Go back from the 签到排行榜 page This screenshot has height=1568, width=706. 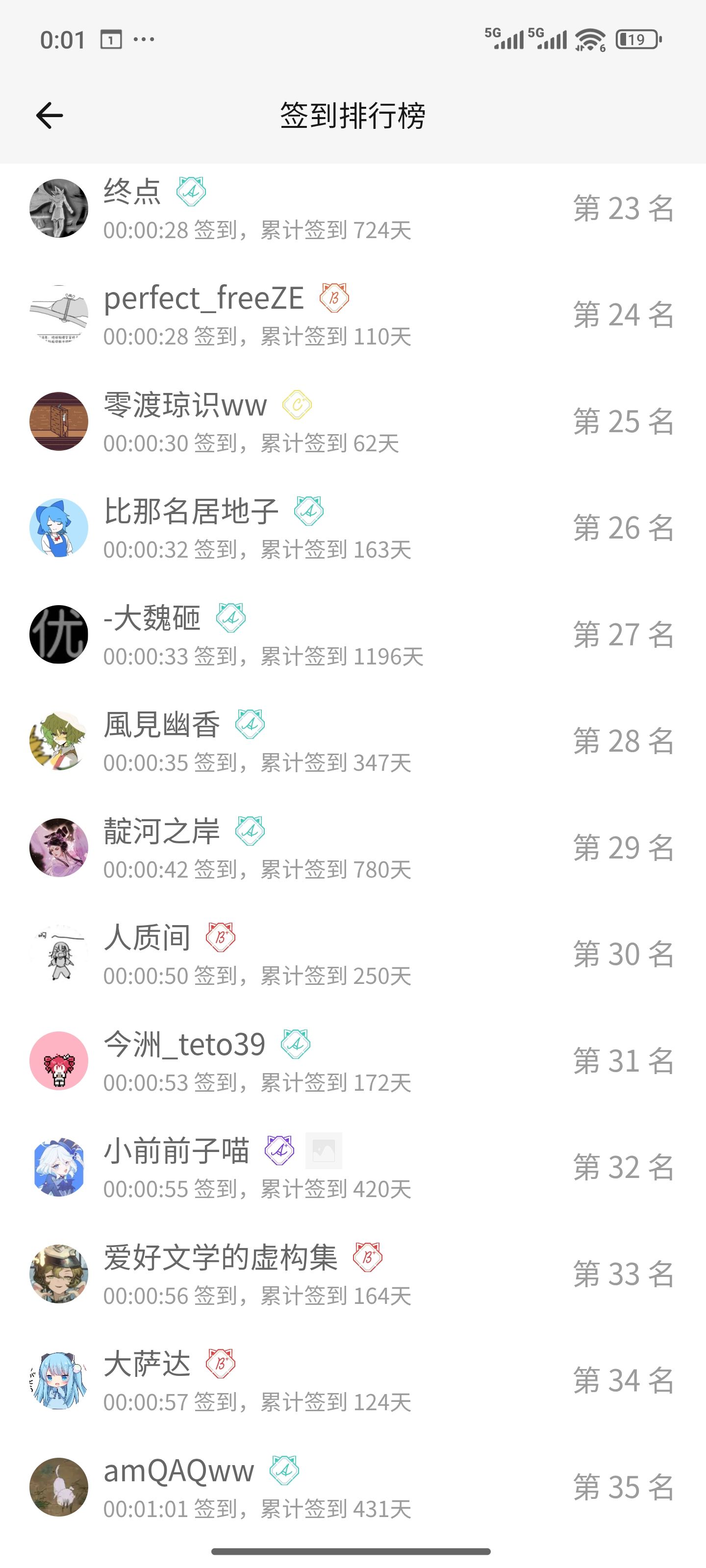pyautogui.click(x=50, y=116)
